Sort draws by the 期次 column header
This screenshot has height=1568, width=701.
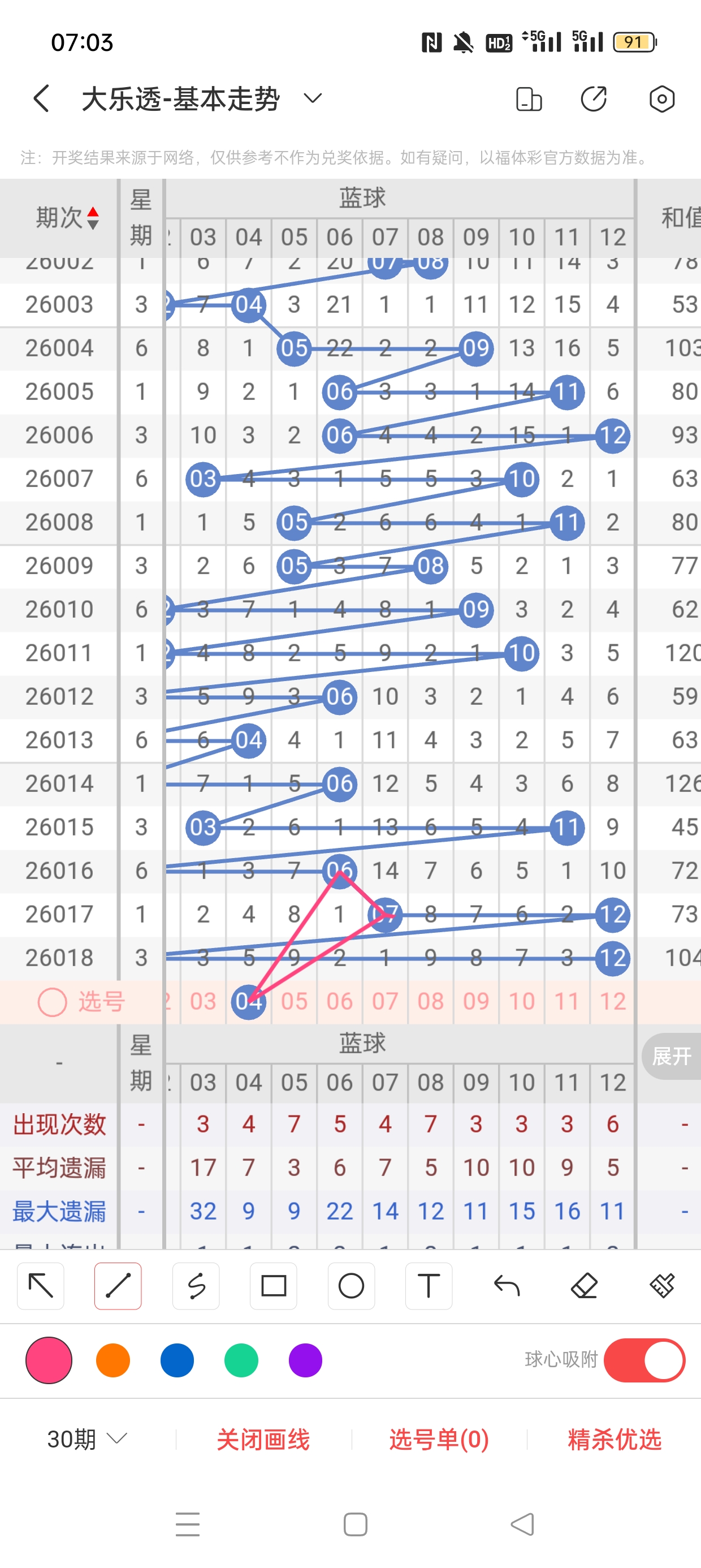coord(66,217)
